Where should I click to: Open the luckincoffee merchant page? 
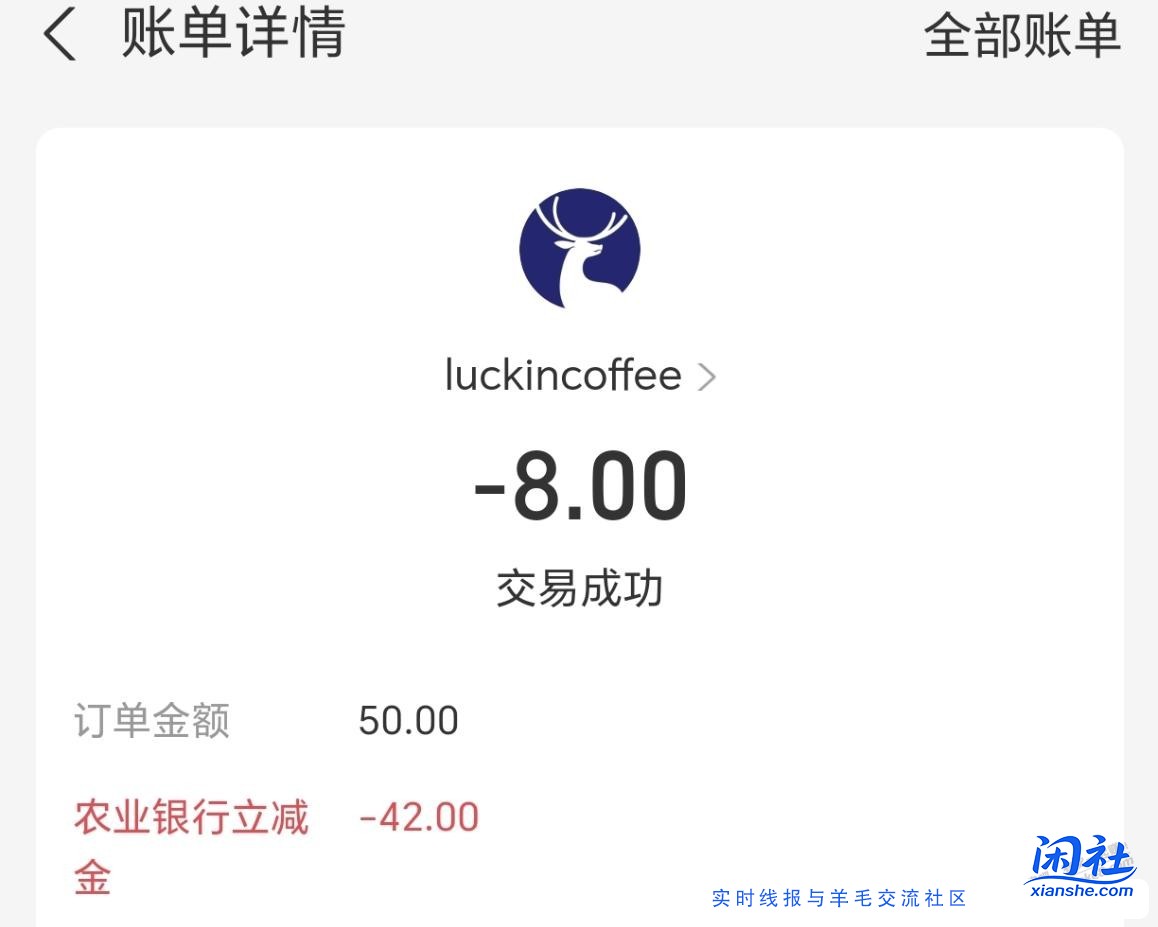pos(580,377)
